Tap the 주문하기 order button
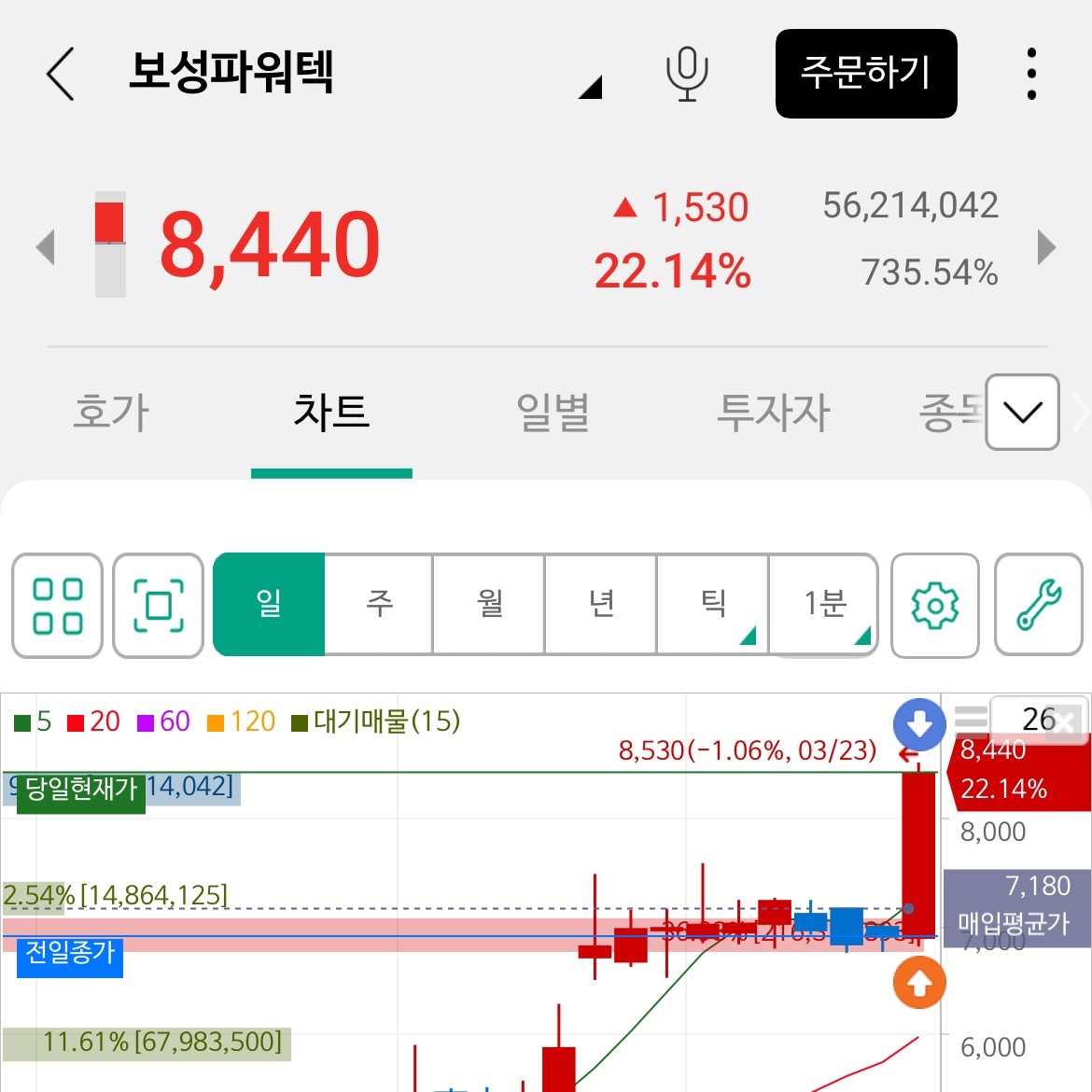The height and width of the screenshot is (1092, 1092). pyautogui.click(x=865, y=74)
